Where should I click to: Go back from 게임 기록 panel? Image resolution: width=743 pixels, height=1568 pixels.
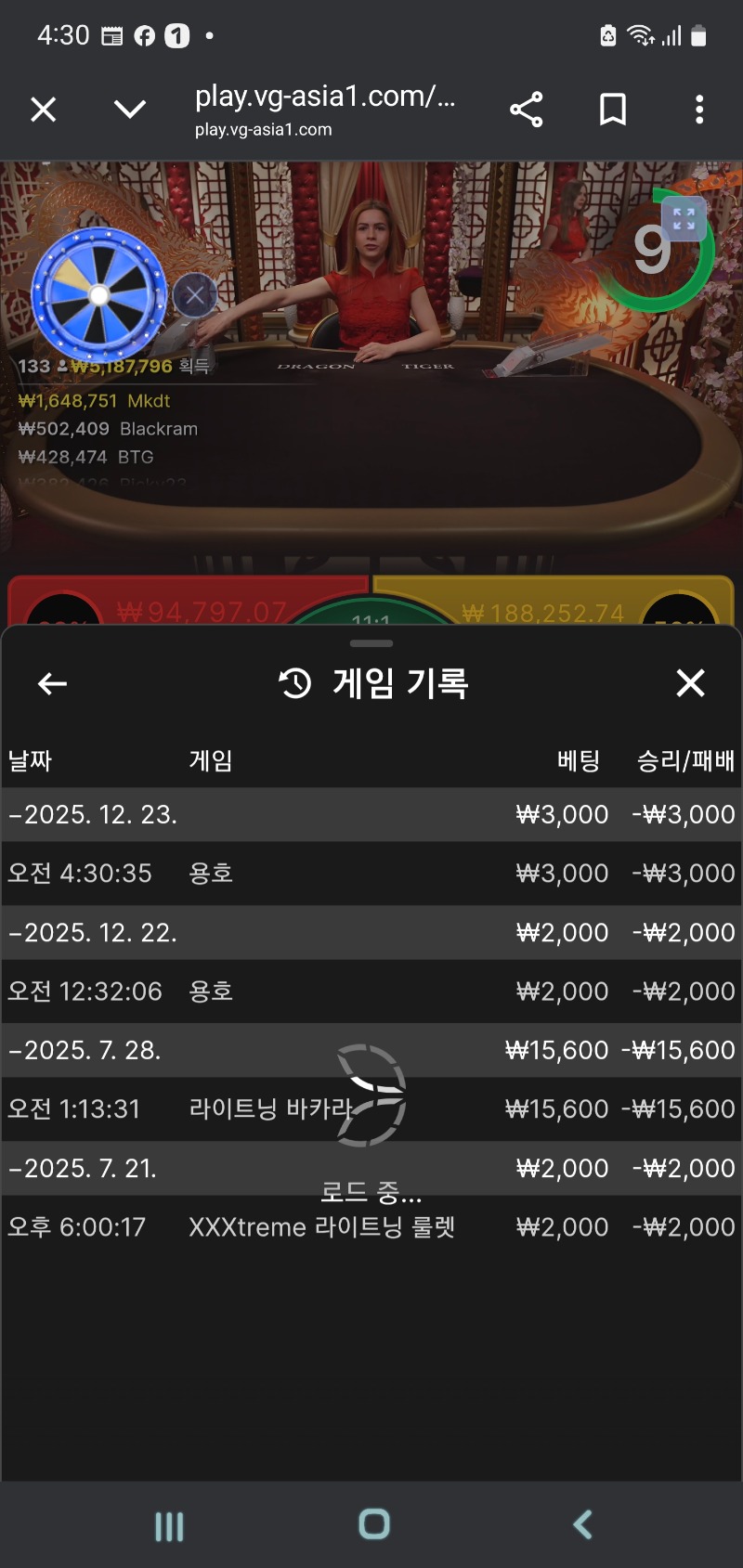point(52,684)
